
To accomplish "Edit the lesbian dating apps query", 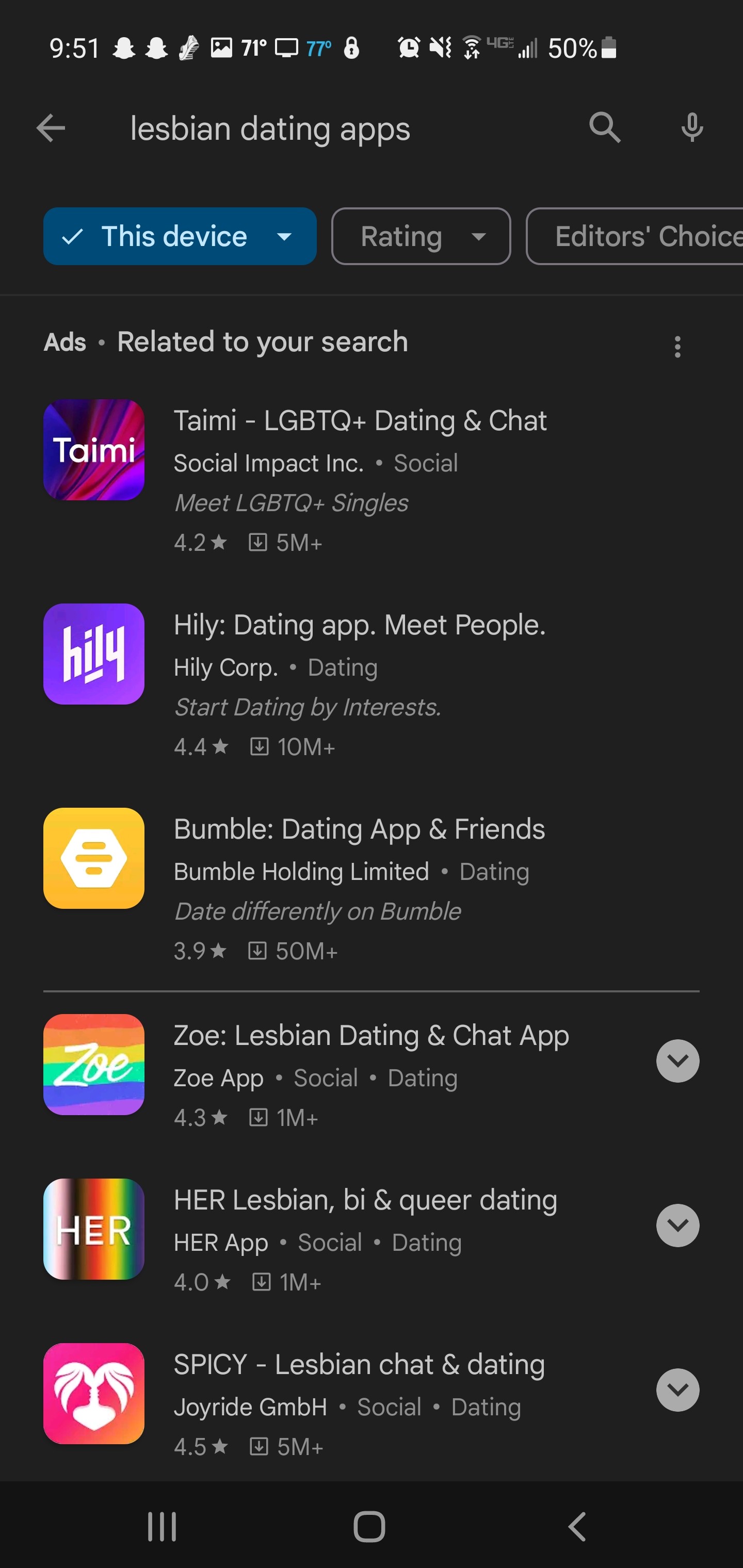I will (270, 129).
